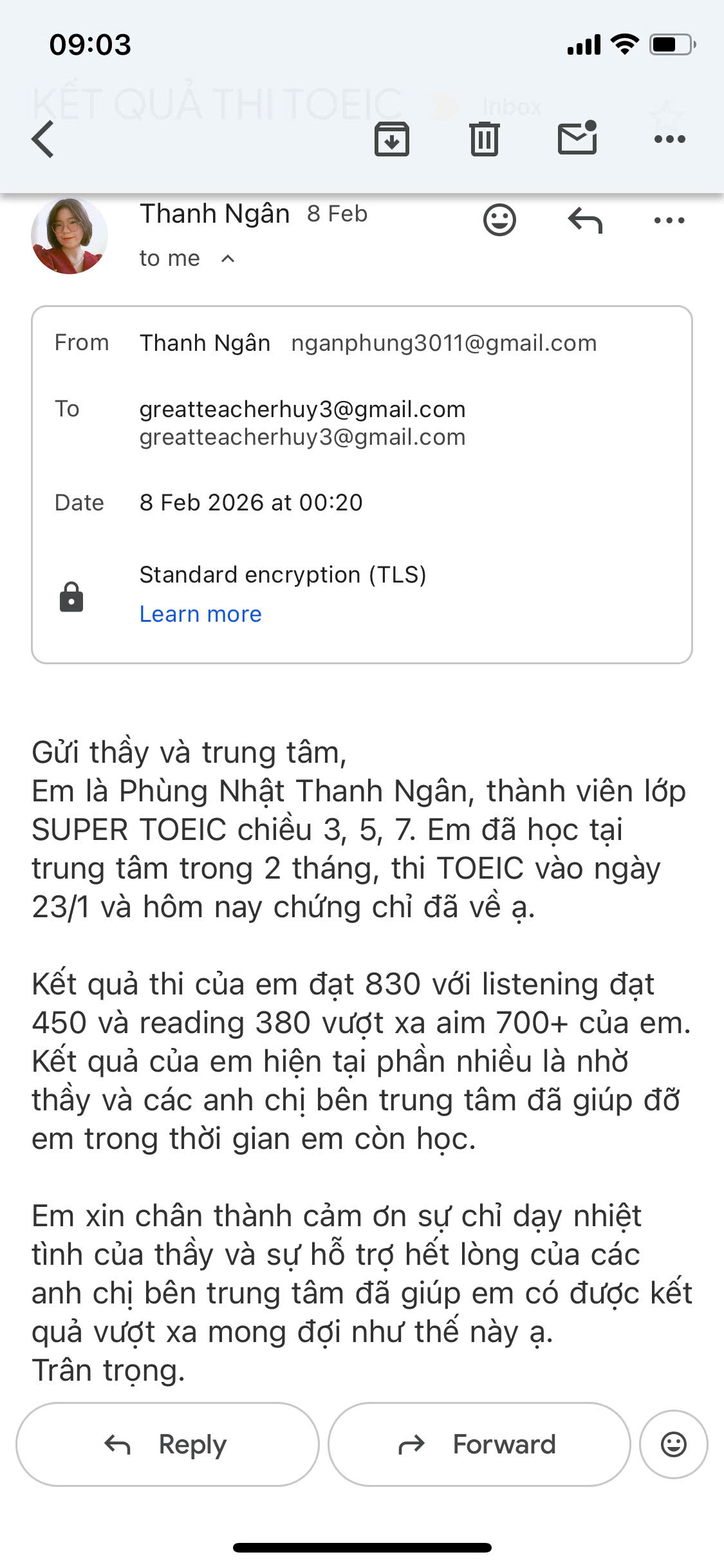Open Thanh Ngân's profile picture
The image size is (724, 1568).
tap(70, 236)
